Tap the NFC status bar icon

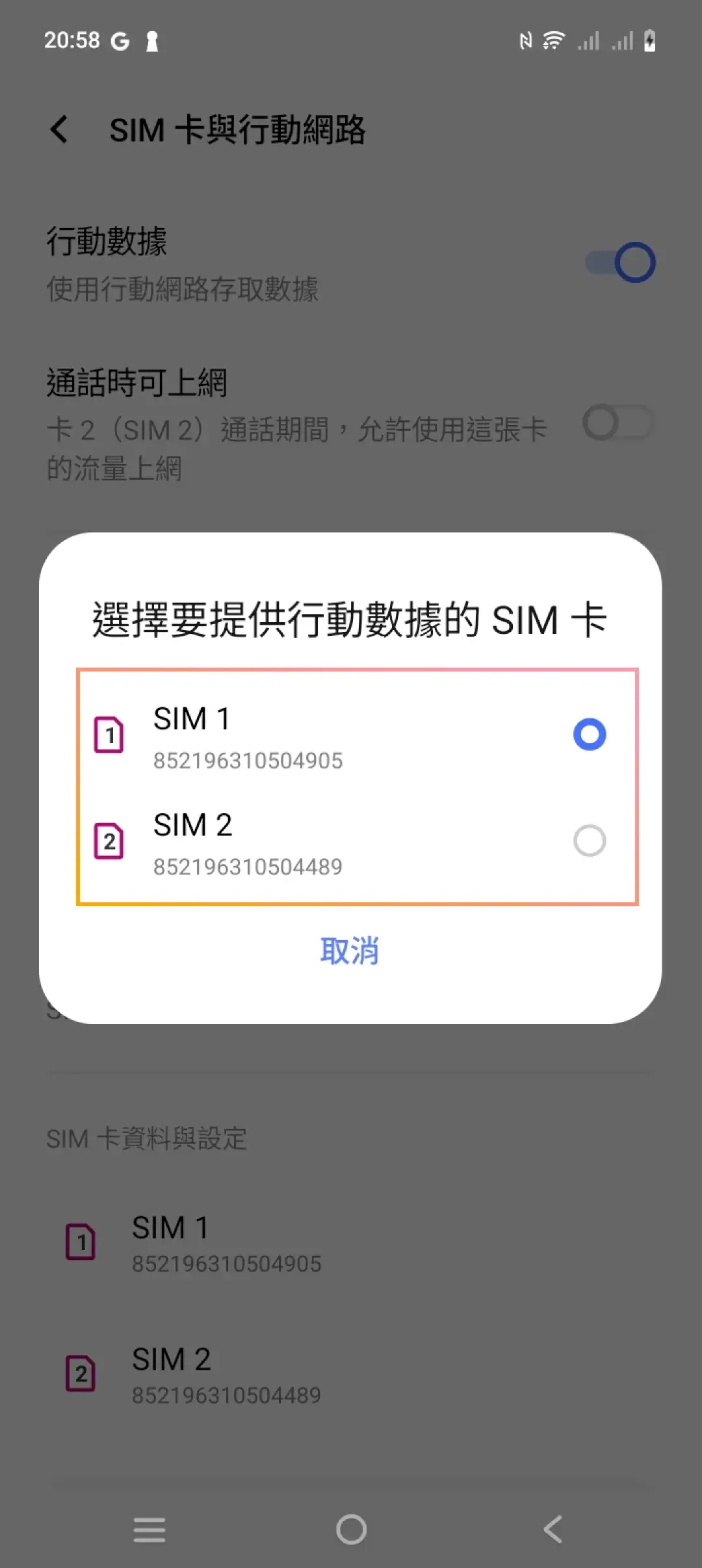[x=525, y=40]
